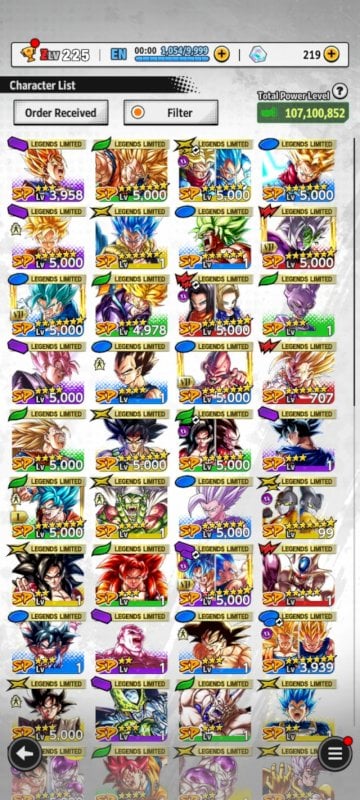Open the hamburger menu button
The image size is (360, 800).
coord(335,753)
